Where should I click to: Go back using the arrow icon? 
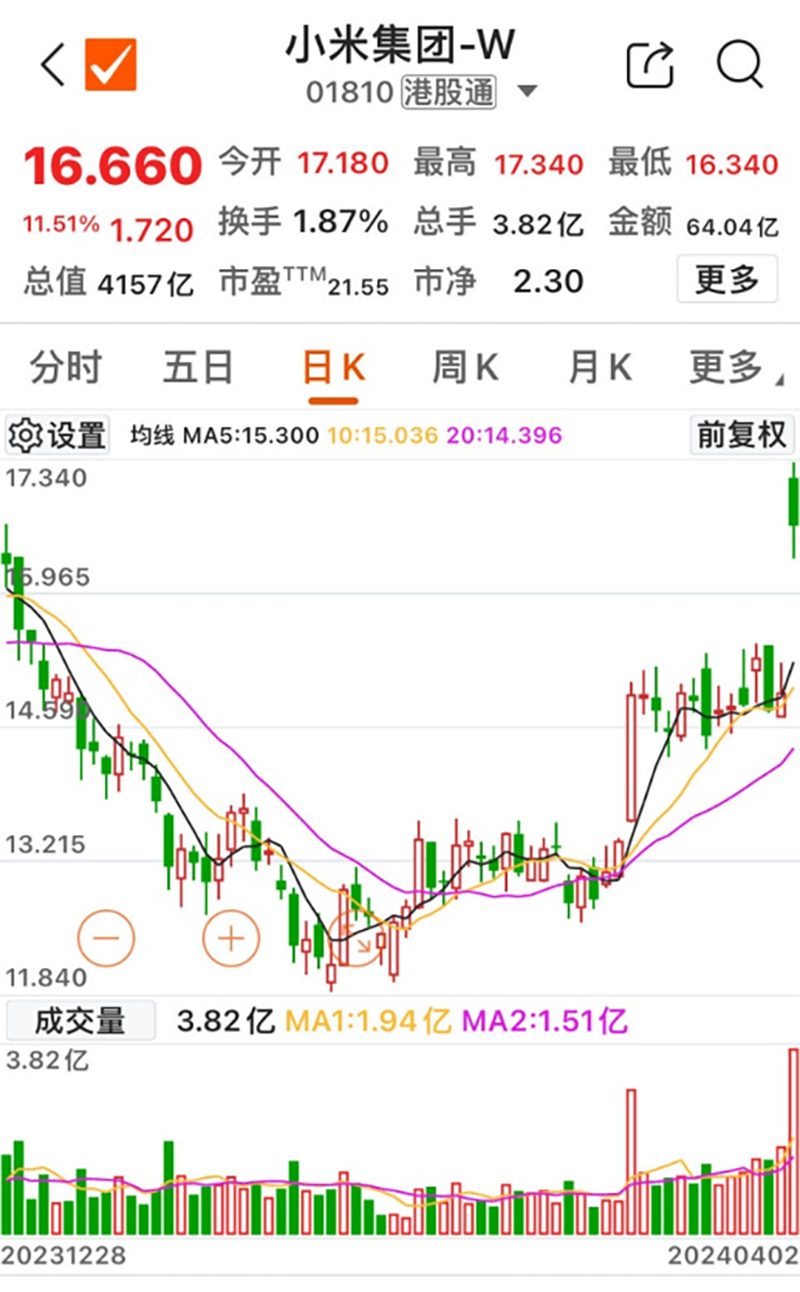pos(52,65)
